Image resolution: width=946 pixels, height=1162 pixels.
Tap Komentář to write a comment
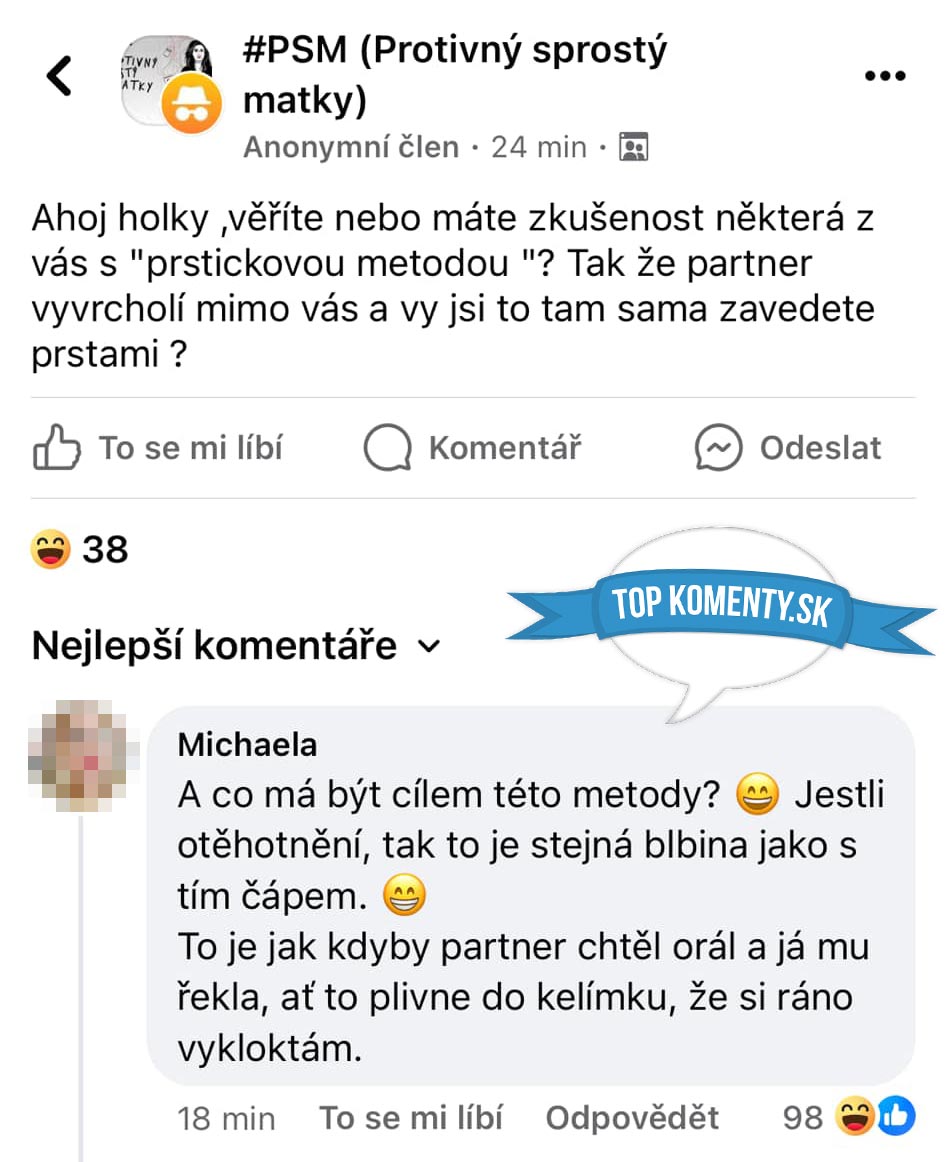click(472, 448)
